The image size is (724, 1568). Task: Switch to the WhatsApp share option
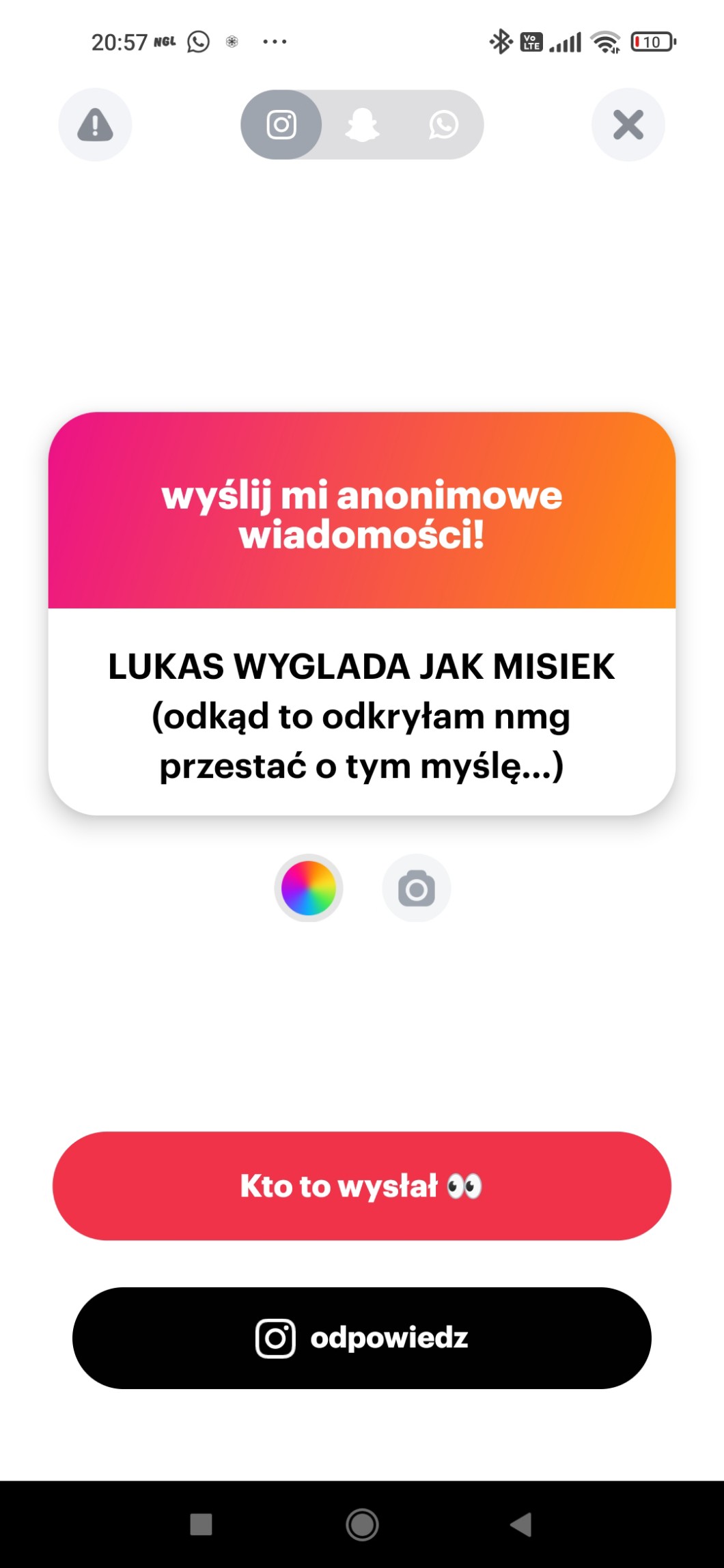point(443,125)
